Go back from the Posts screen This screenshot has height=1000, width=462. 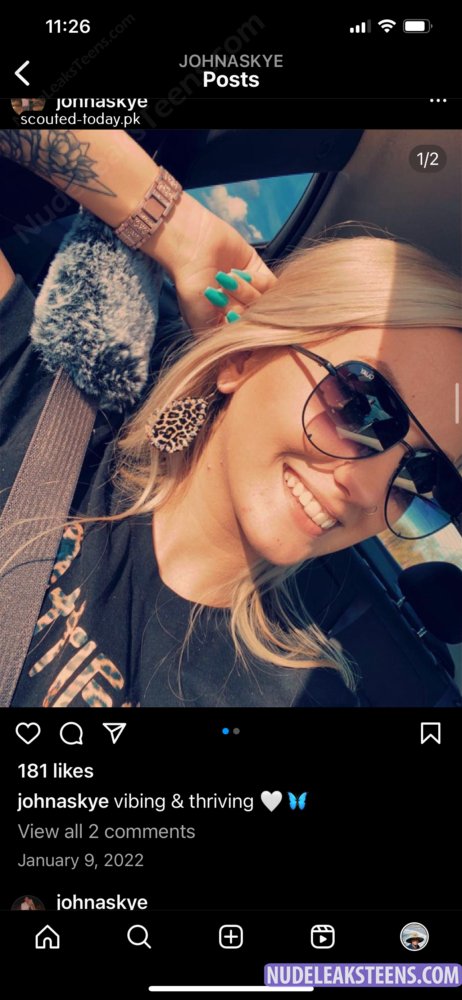(22, 73)
